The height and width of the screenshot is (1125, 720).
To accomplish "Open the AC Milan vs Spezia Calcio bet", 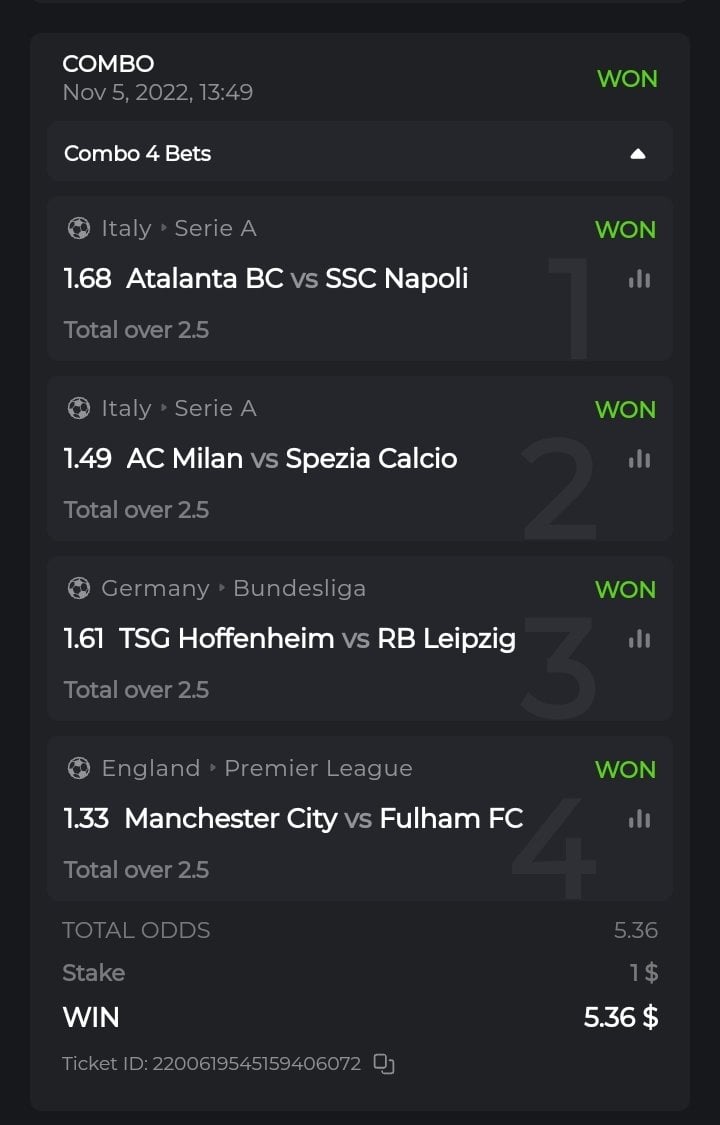I will [x=291, y=458].
